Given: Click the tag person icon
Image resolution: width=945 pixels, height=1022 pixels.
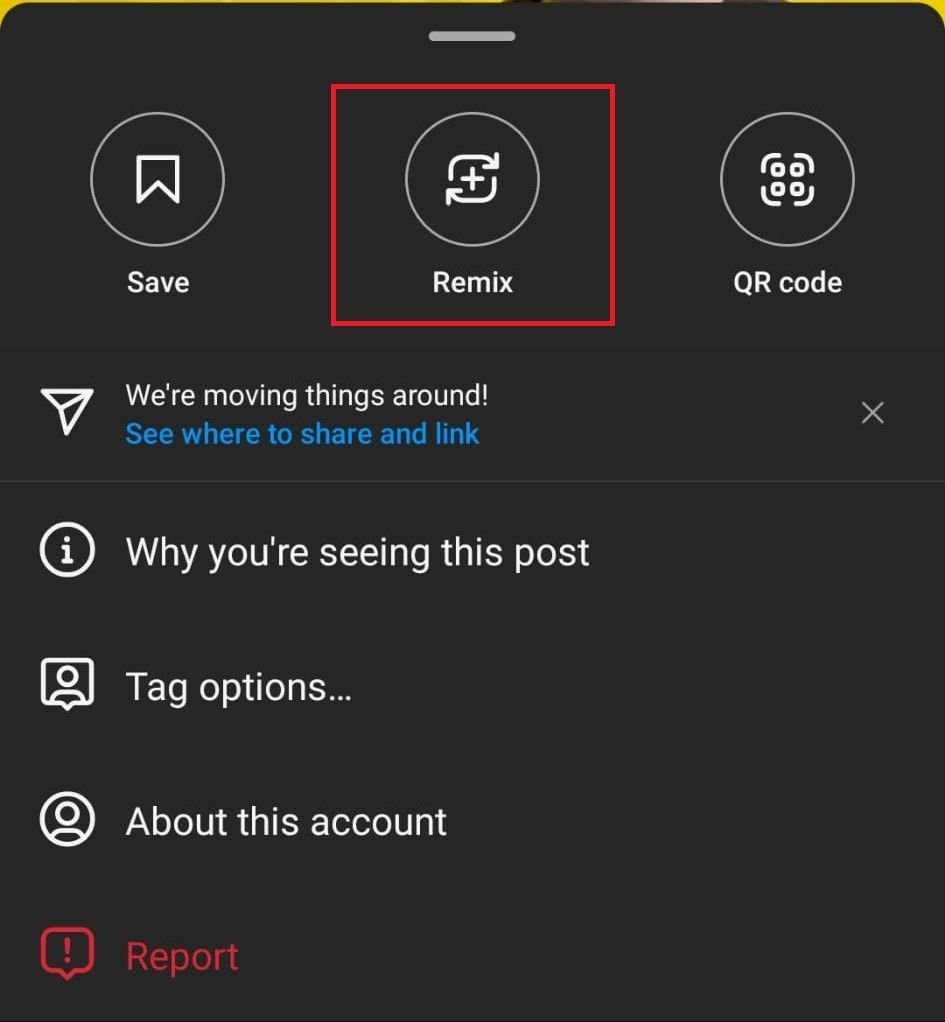Looking at the screenshot, I should pyautogui.click(x=66, y=685).
